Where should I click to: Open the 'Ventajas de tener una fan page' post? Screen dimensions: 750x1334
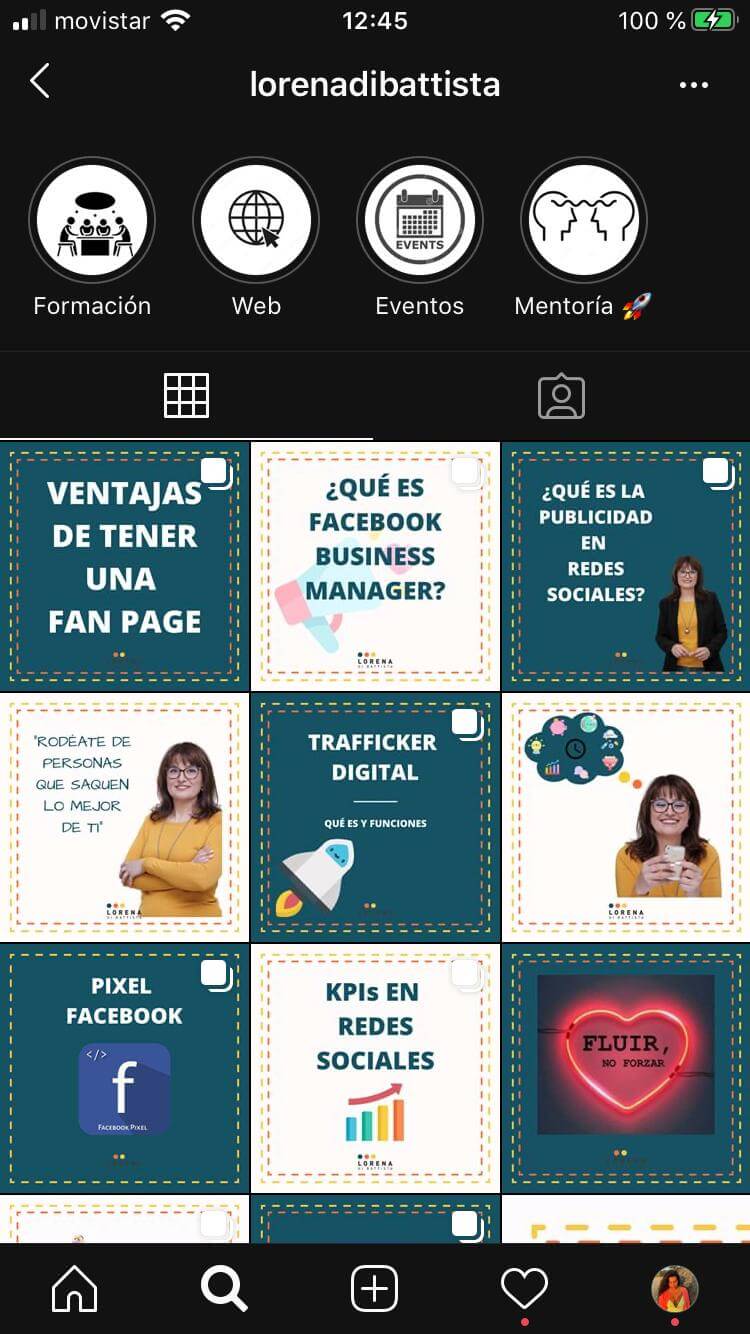[x=124, y=566]
